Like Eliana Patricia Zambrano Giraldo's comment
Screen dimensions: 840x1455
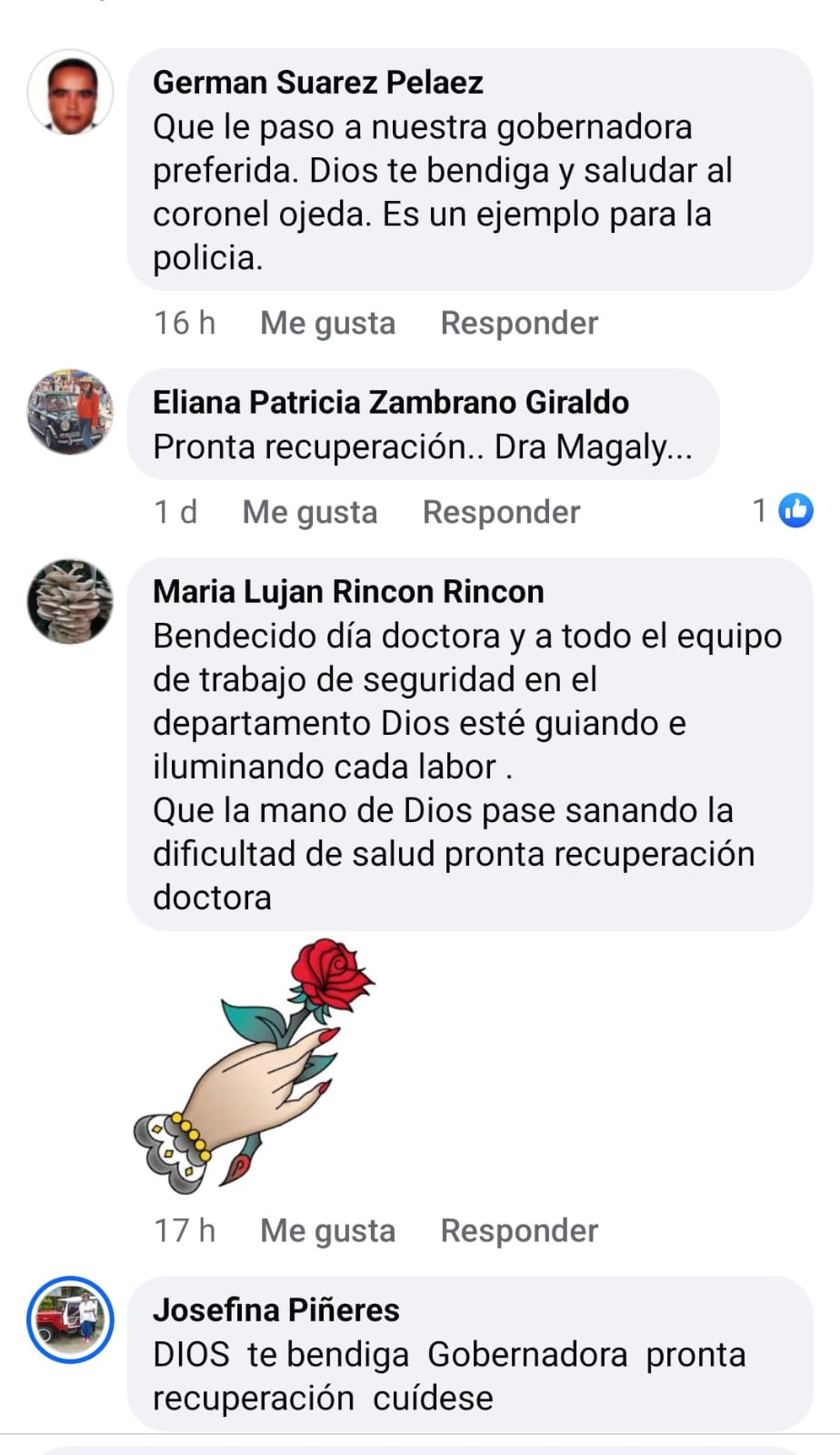309,512
